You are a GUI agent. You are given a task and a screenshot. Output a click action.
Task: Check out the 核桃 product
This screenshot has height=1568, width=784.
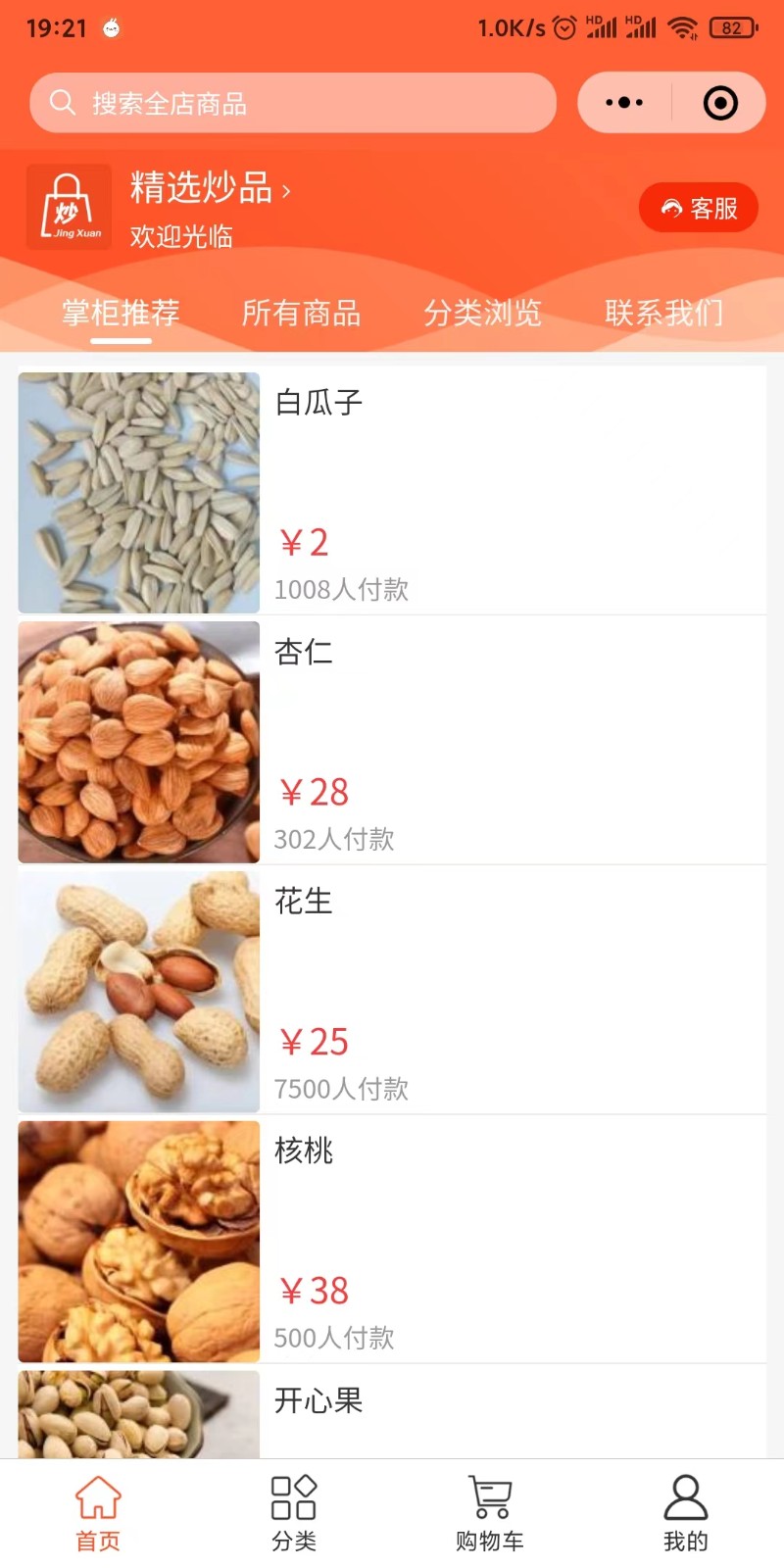pyautogui.click(x=392, y=1241)
